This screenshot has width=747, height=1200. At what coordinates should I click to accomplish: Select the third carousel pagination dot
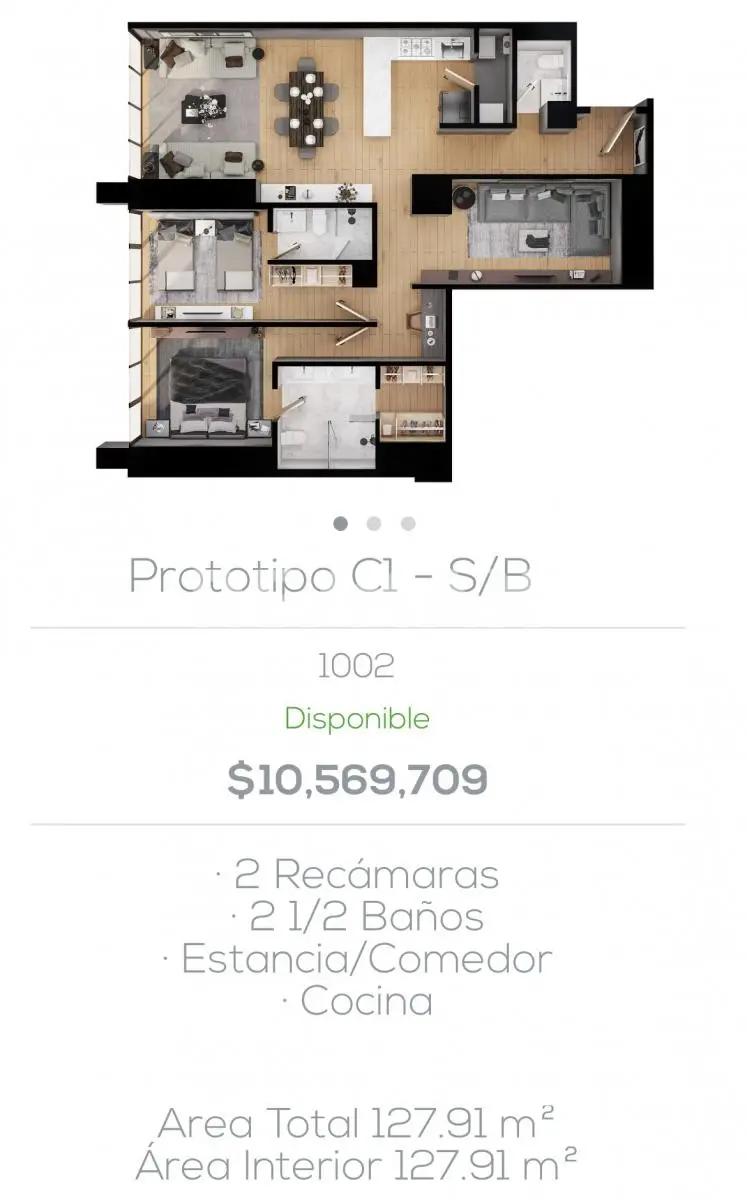tap(406, 521)
